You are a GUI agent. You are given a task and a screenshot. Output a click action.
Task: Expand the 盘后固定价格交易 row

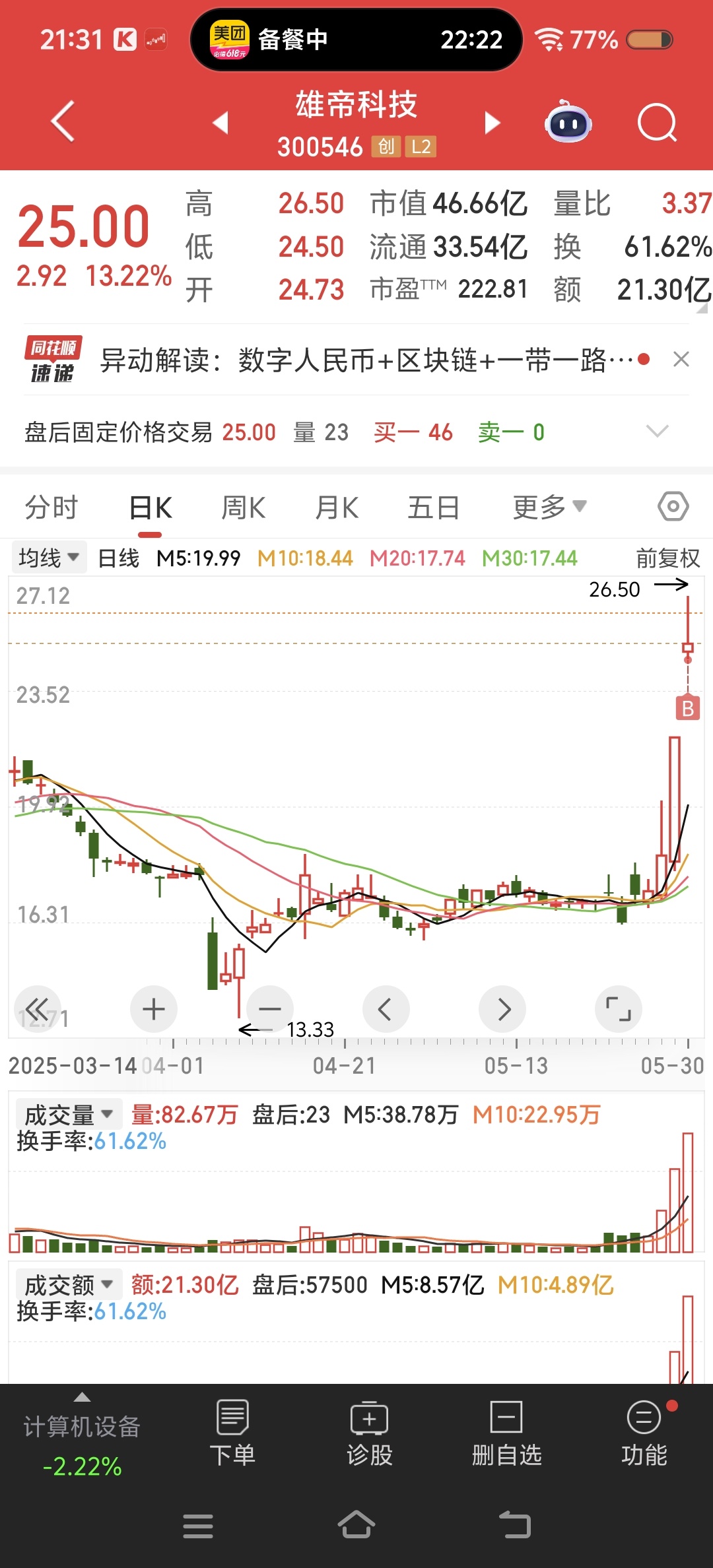[657, 432]
